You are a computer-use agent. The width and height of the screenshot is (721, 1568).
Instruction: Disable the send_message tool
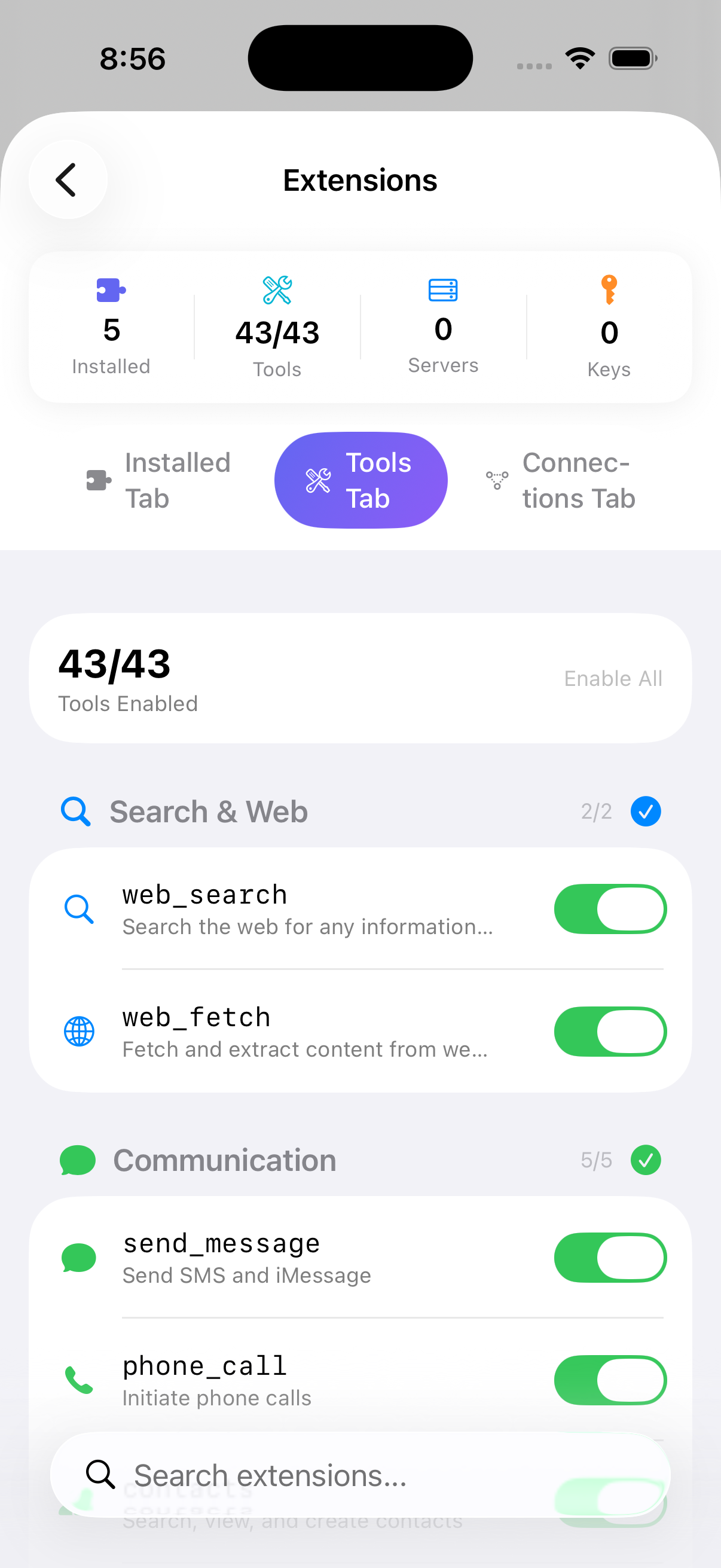(x=610, y=1258)
